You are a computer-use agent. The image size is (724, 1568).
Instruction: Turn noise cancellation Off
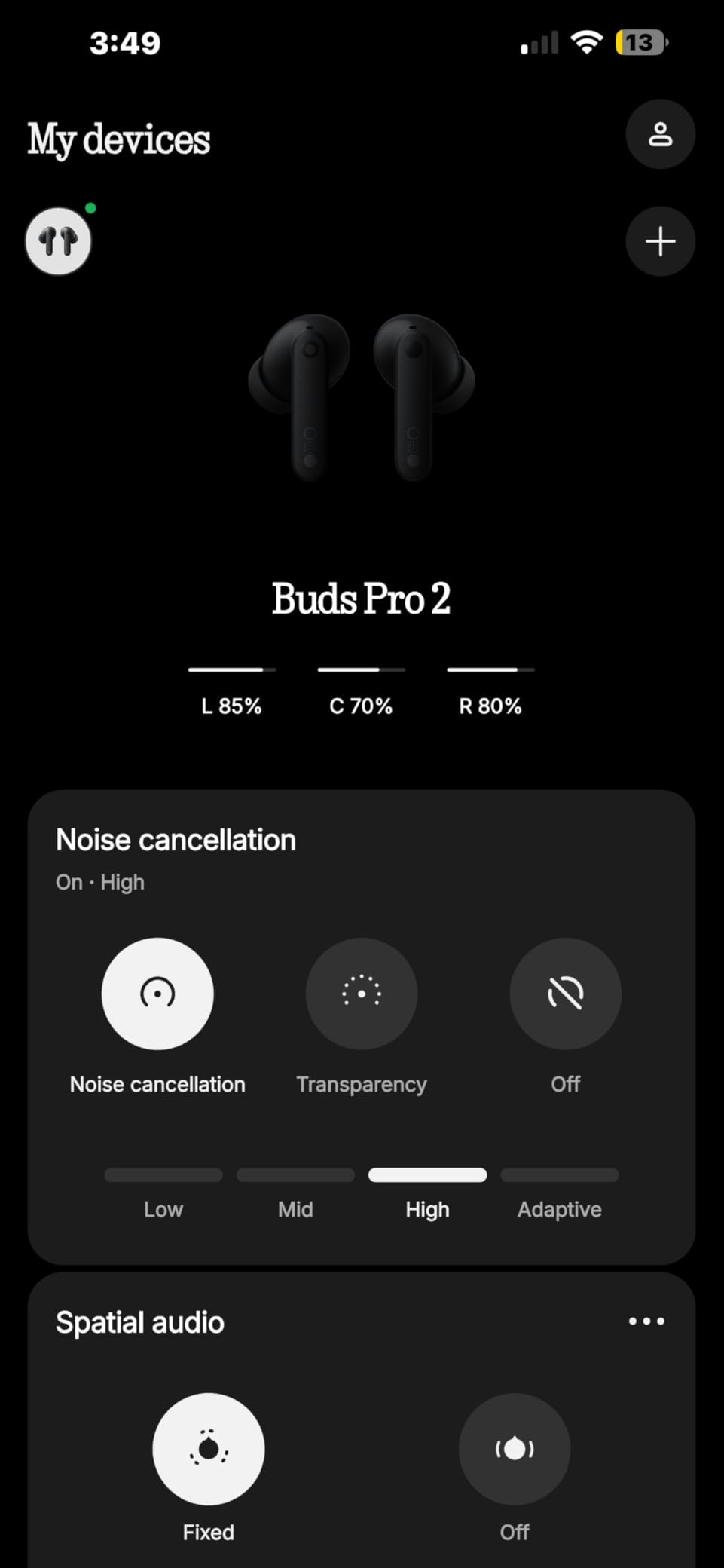coord(565,994)
